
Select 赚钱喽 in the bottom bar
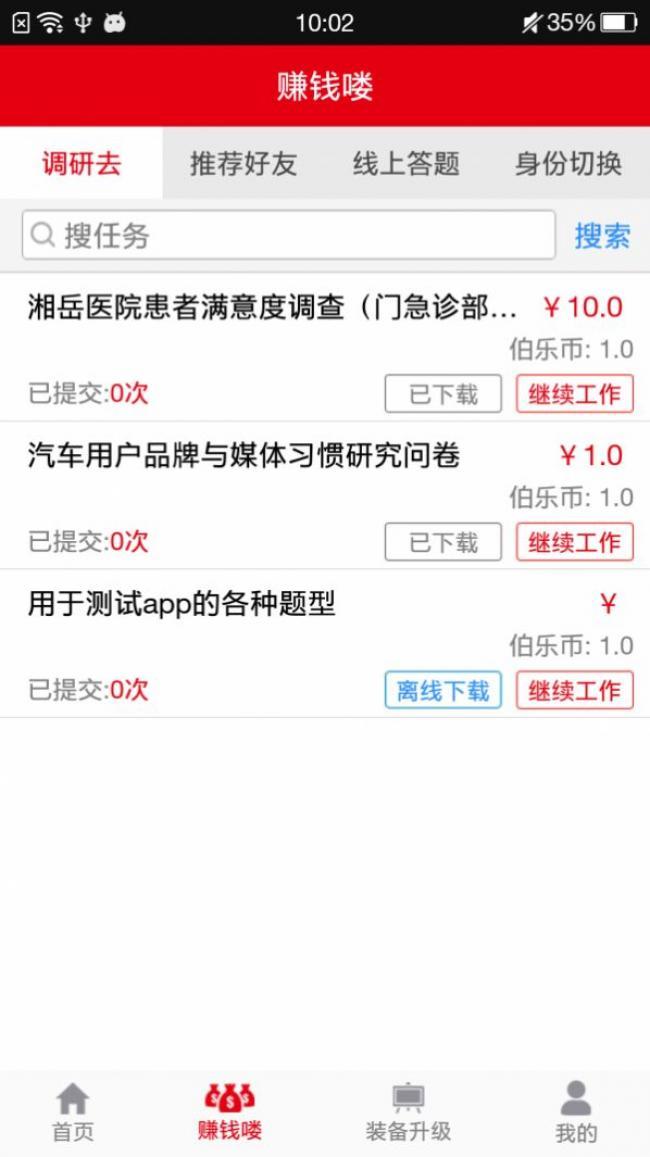tap(229, 1113)
